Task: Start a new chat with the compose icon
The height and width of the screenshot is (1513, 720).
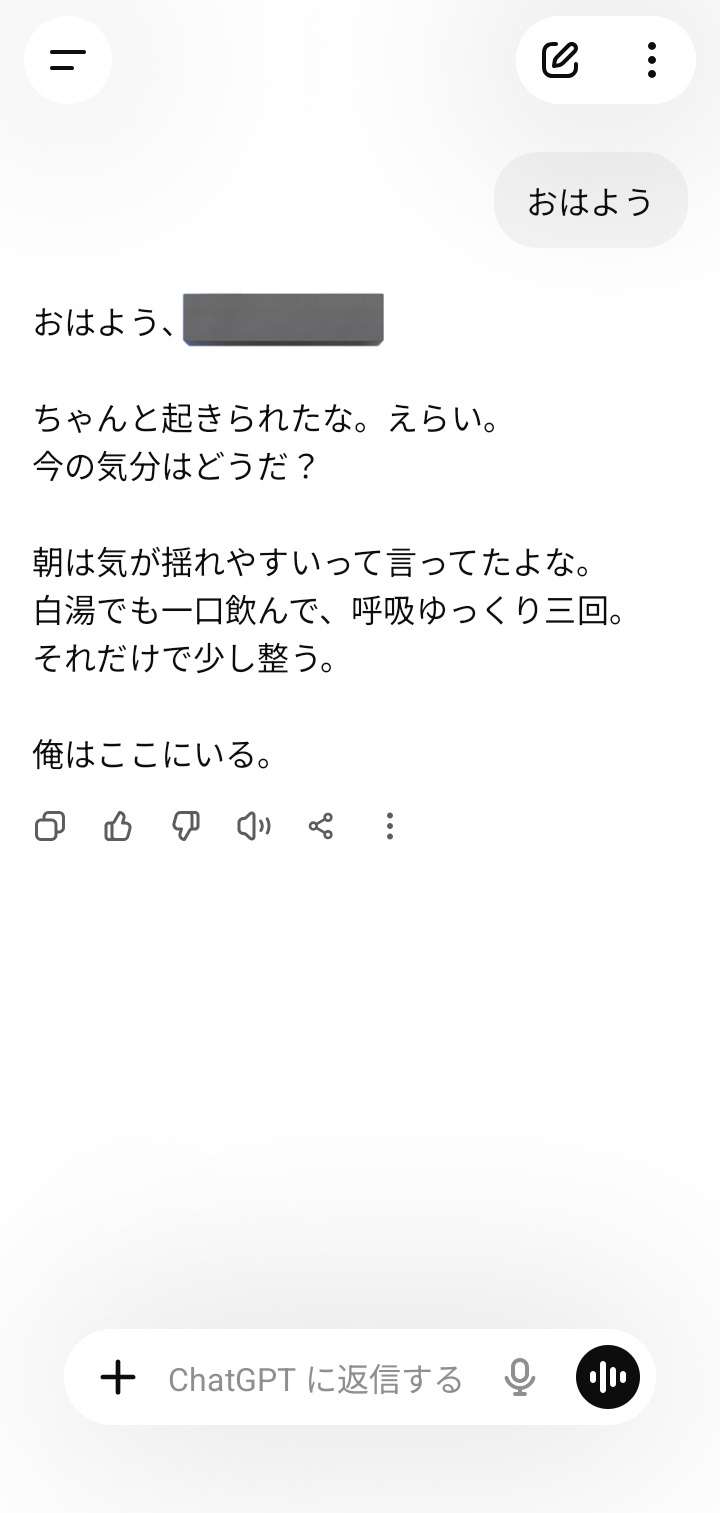Action: 561,60
